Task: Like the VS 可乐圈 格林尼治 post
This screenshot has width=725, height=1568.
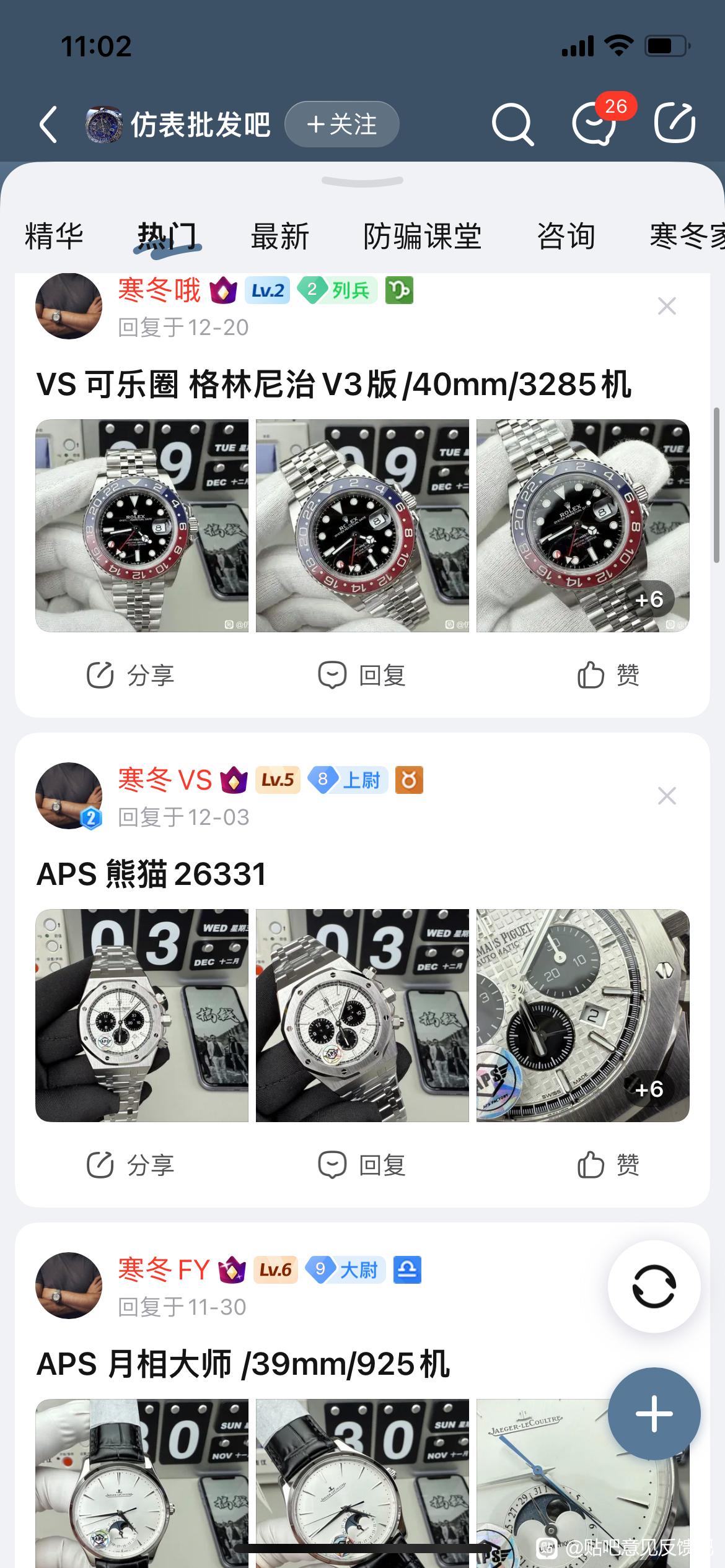Action: 608,675
